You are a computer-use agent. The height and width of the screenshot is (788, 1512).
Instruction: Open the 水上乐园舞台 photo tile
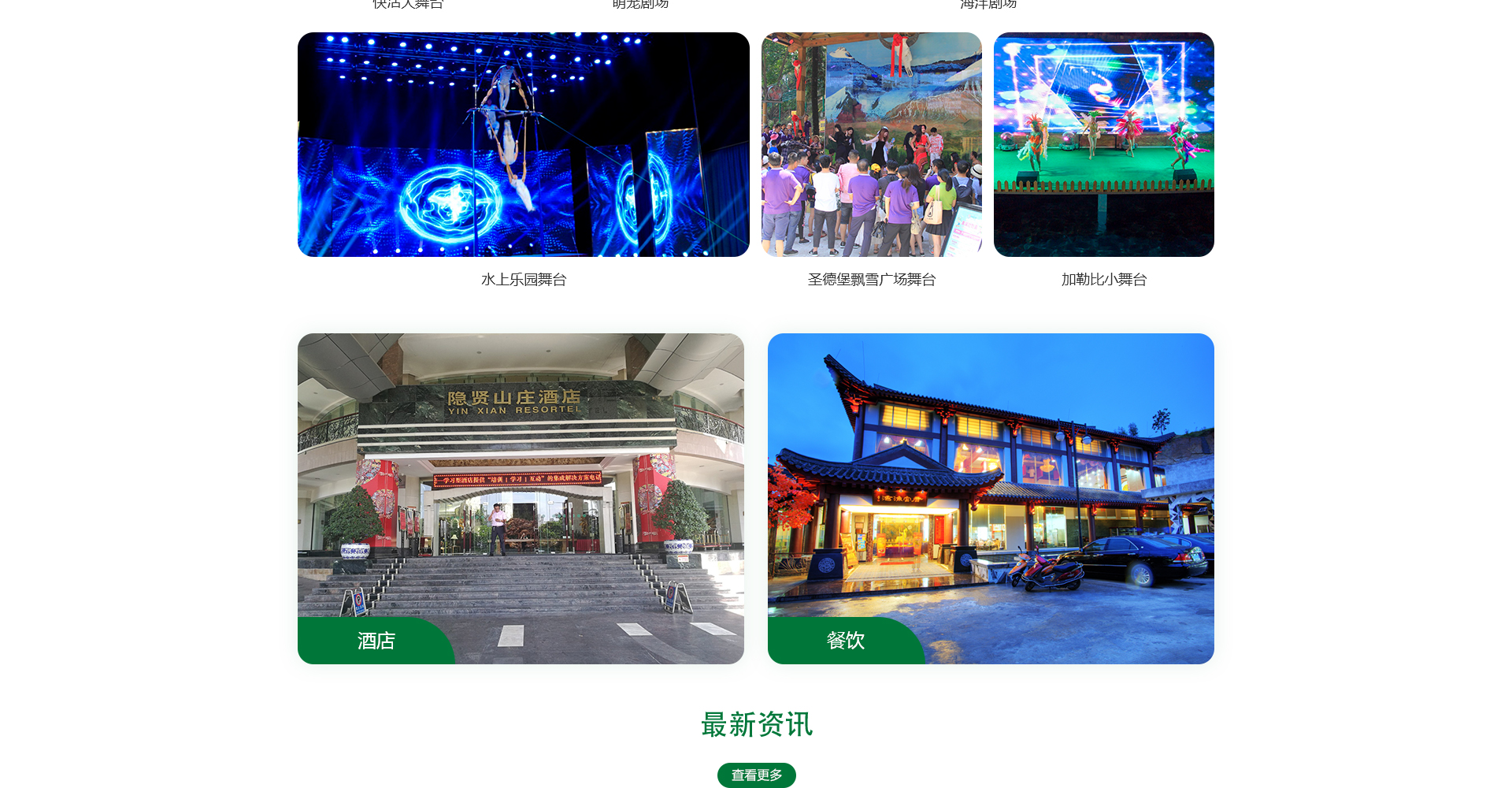(x=523, y=145)
